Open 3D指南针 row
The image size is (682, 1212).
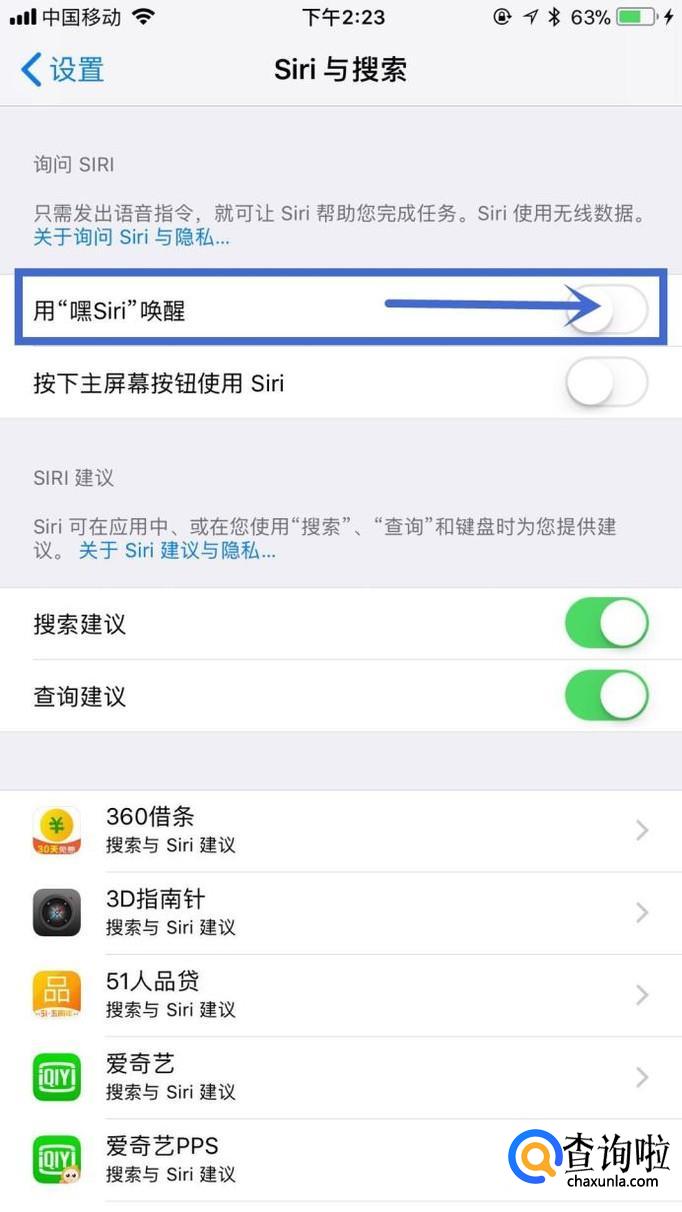pos(341,913)
